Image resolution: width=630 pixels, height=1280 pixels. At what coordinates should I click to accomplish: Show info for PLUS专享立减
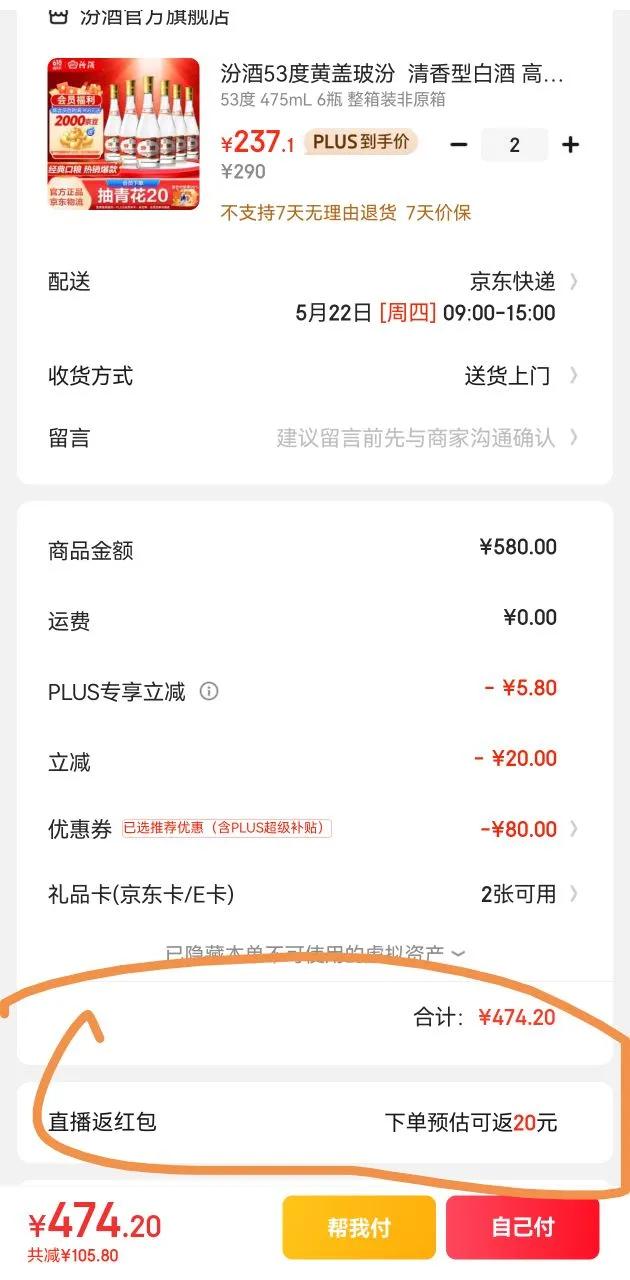coord(209,691)
